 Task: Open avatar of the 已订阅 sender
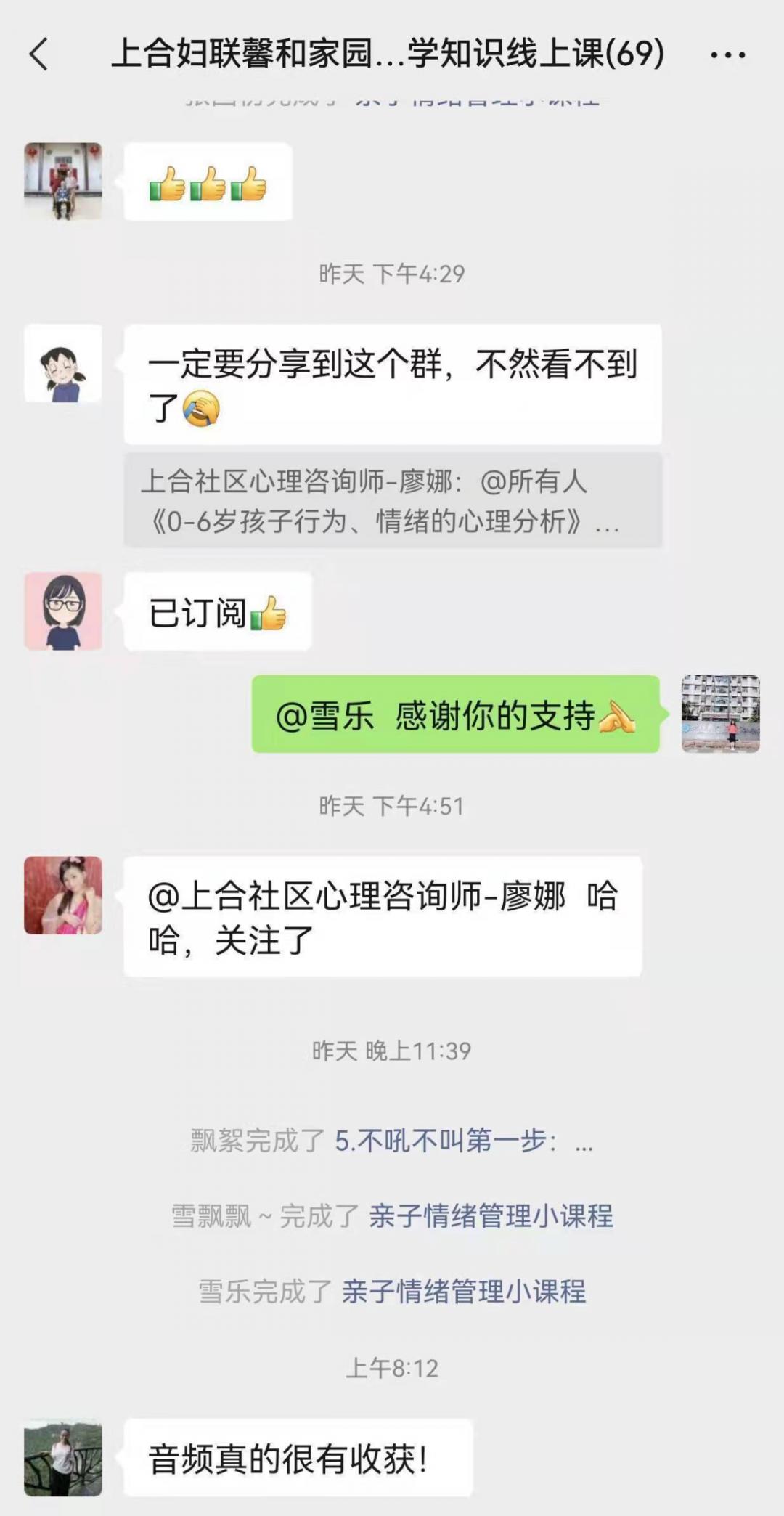tap(63, 611)
